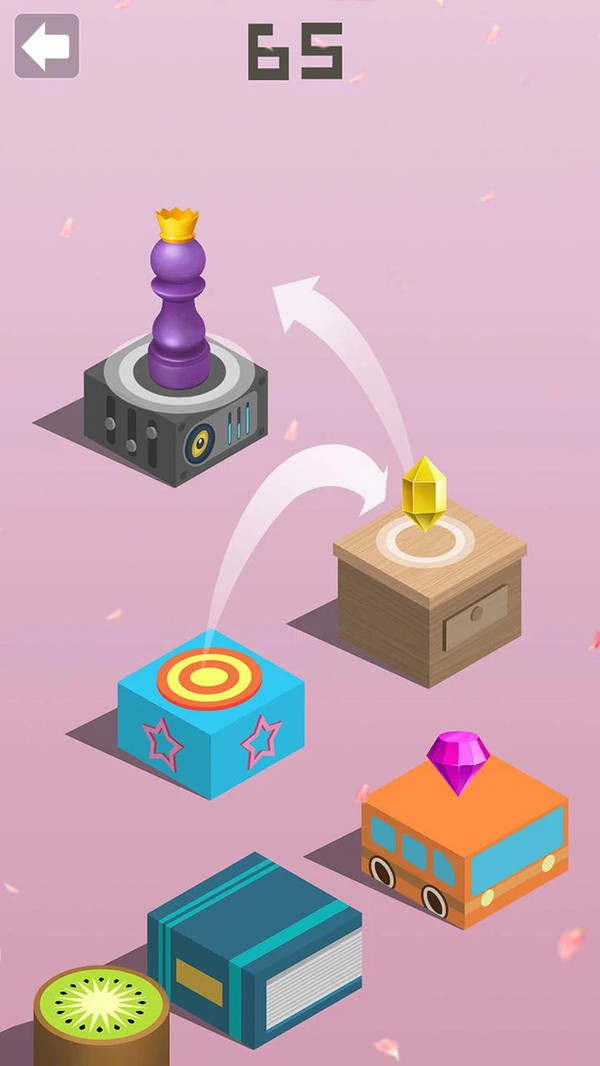Tap the back arrow button
The image size is (600, 1066).
click(46, 46)
